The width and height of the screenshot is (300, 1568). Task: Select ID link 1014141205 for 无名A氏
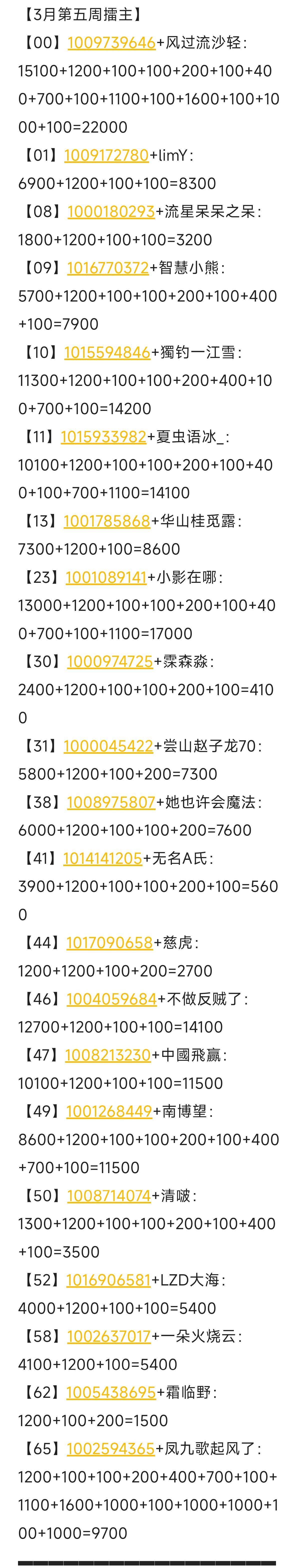tap(102, 858)
